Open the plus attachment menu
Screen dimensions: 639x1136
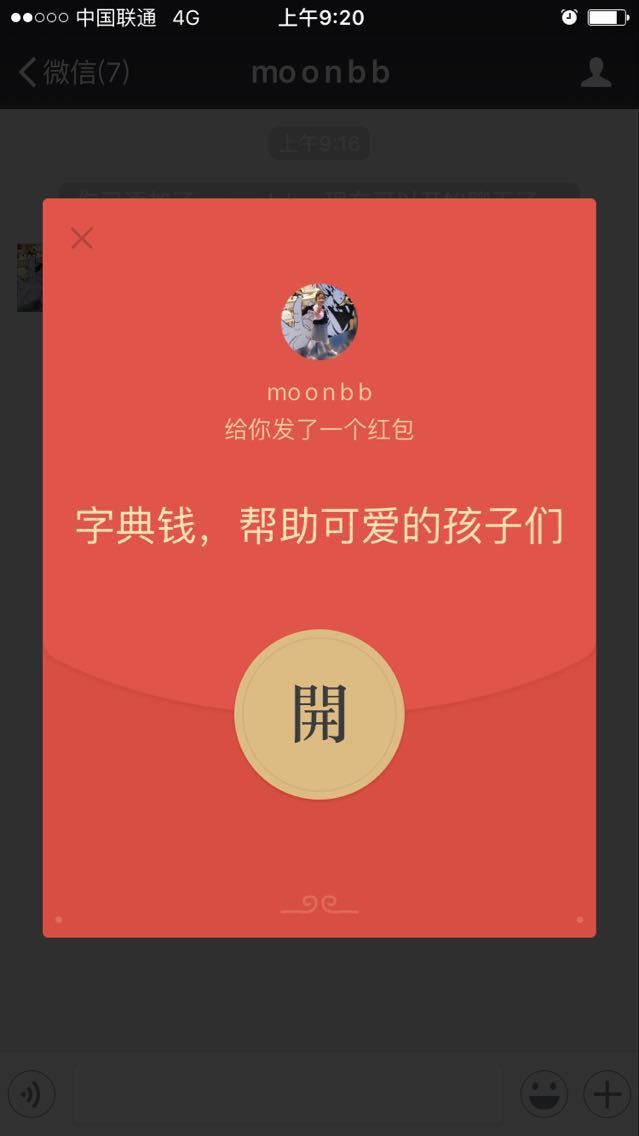point(607,1094)
